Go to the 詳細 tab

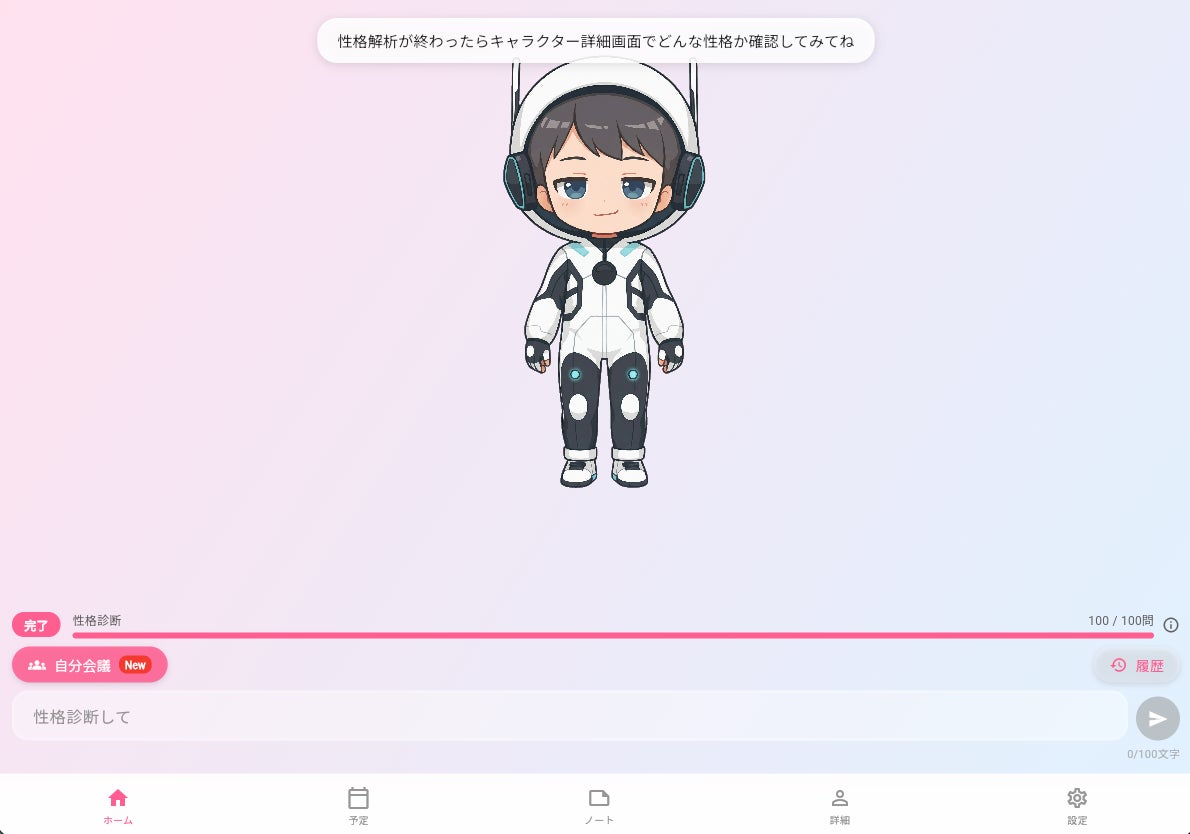(x=839, y=805)
